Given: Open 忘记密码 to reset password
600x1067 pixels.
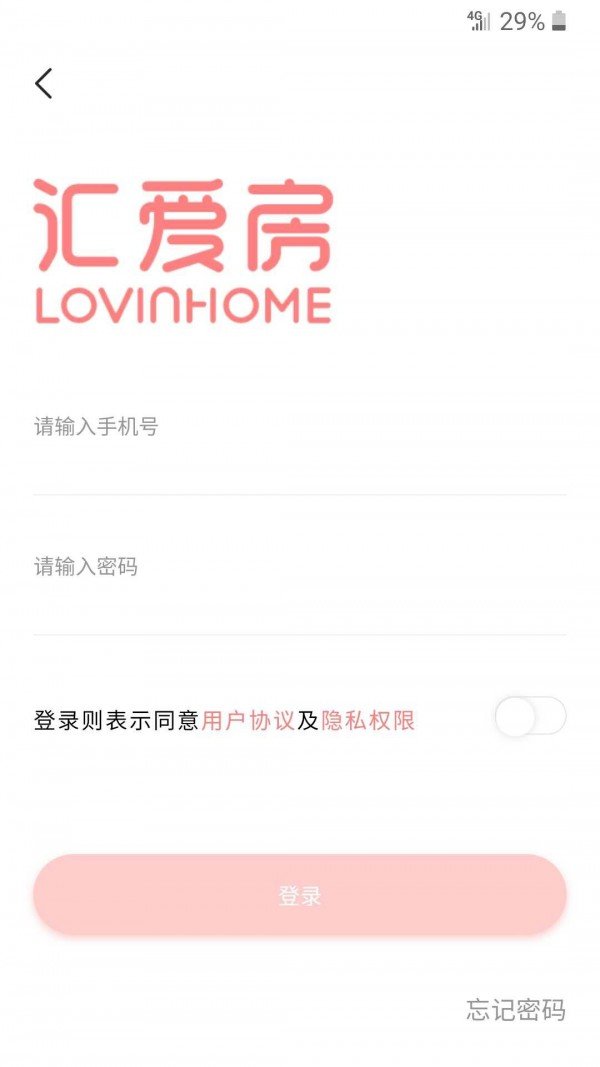Looking at the screenshot, I should (x=516, y=1010).
